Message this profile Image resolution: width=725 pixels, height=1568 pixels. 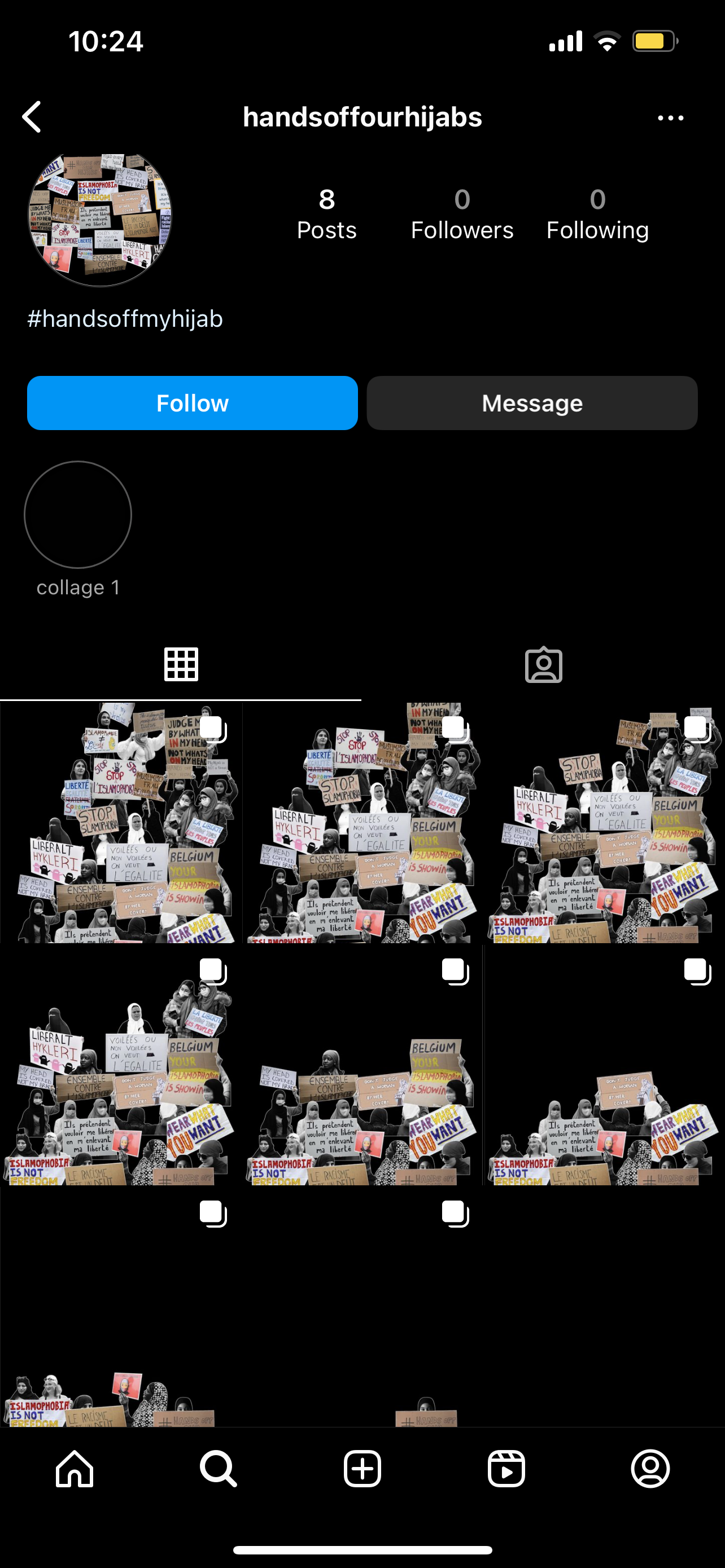[x=532, y=403]
